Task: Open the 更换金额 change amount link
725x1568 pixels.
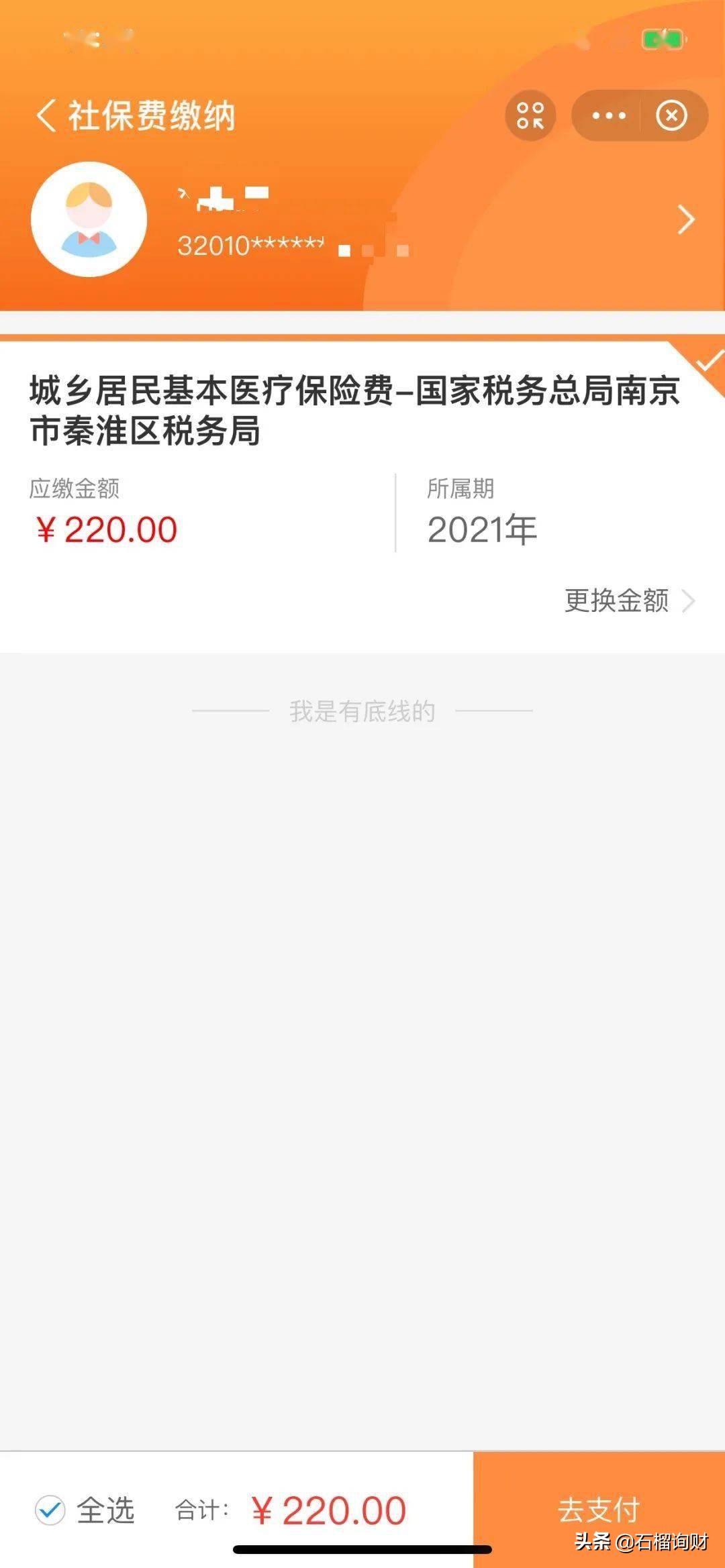Action: [616, 603]
